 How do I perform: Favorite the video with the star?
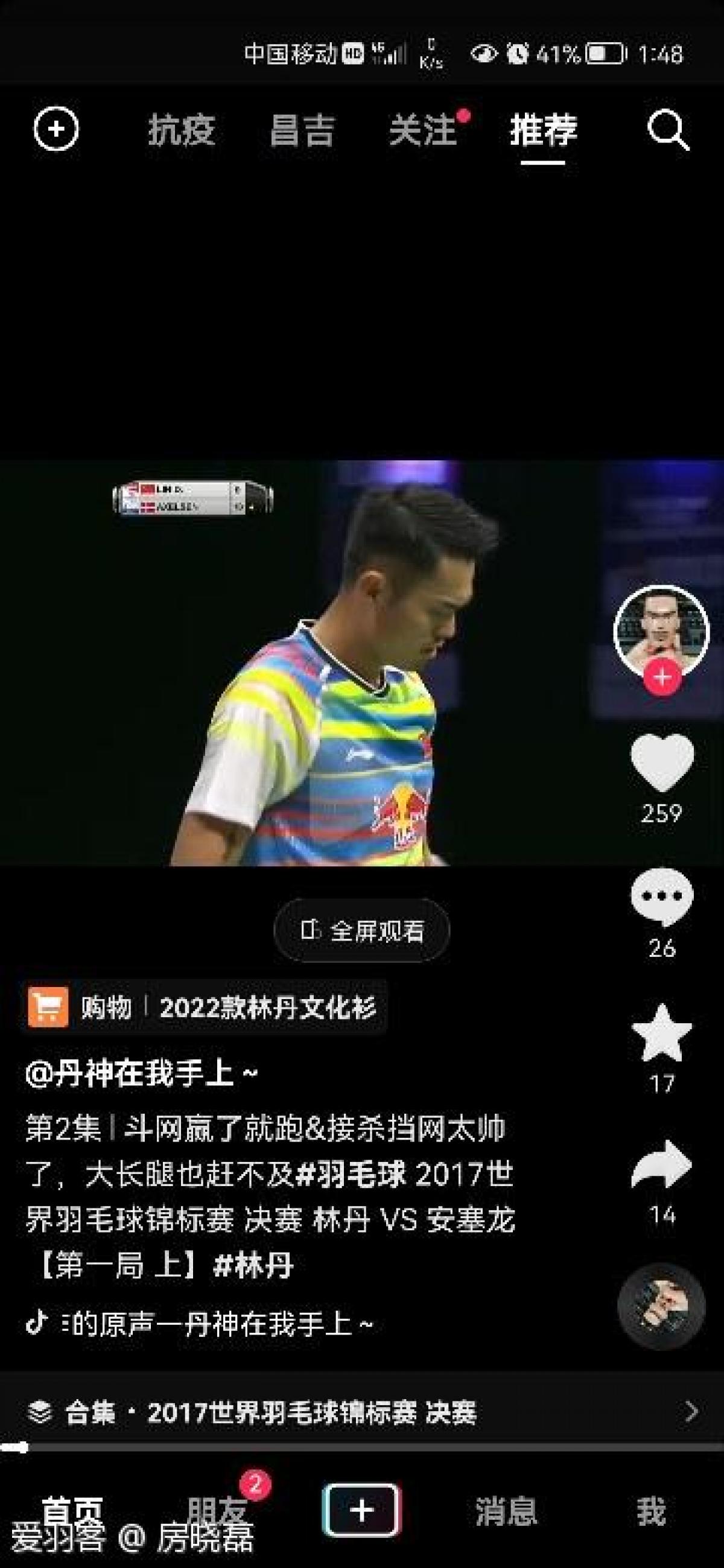pos(662,1033)
